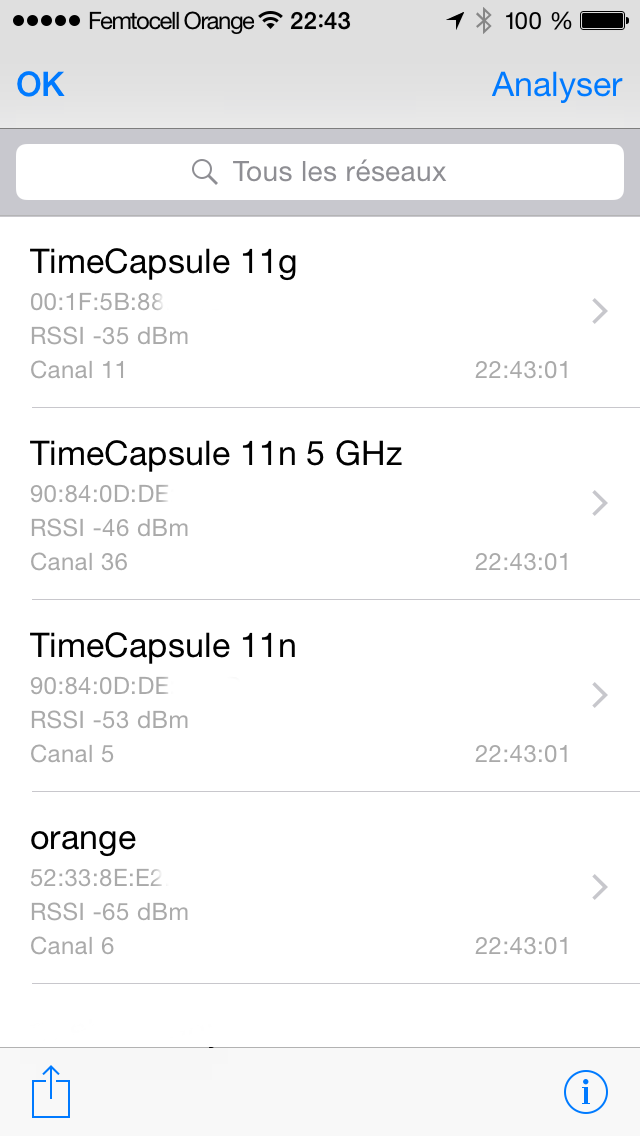This screenshot has width=640, height=1136.
Task: Share the network list
Action: 51,1091
